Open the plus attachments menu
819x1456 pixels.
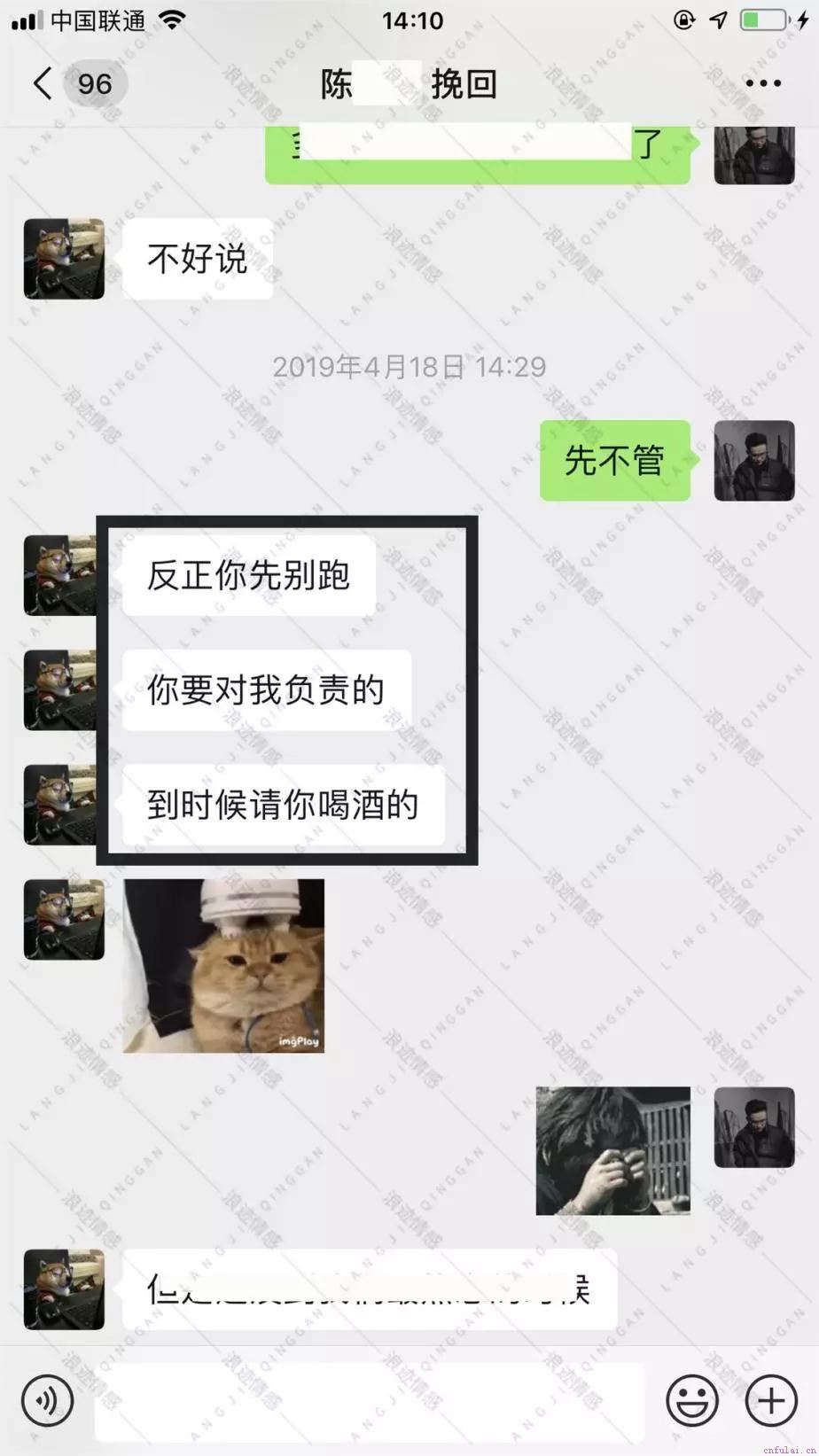(771, 1401)
